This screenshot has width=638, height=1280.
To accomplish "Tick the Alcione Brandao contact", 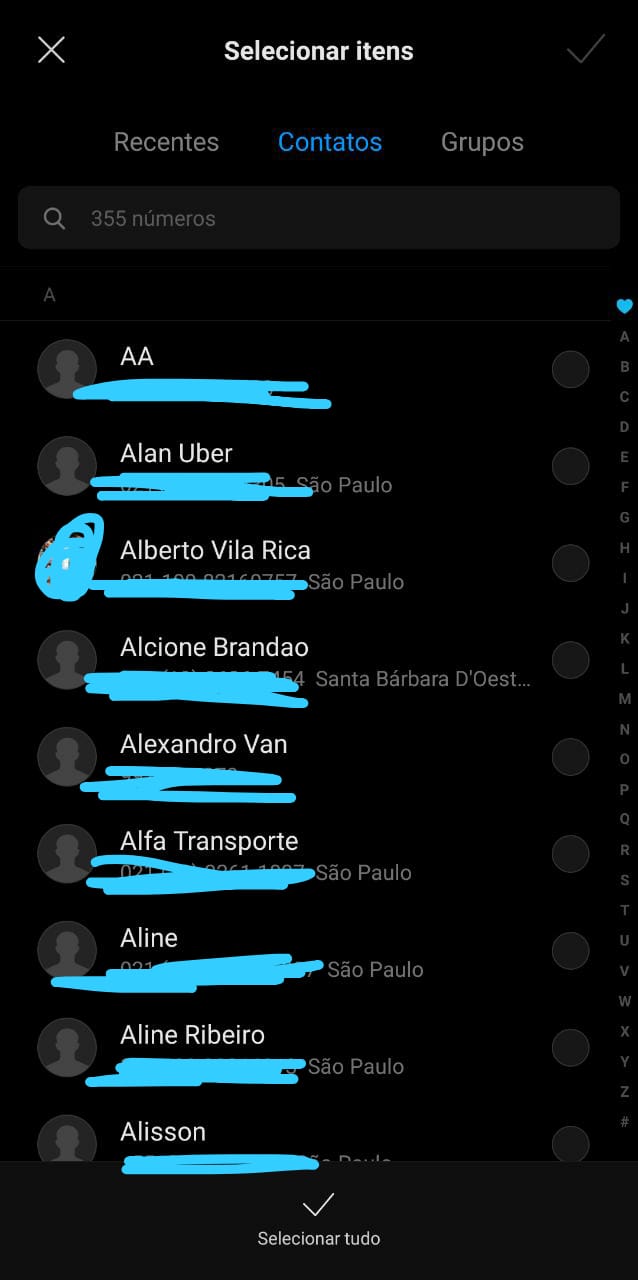I will click(x=570, y=660).
